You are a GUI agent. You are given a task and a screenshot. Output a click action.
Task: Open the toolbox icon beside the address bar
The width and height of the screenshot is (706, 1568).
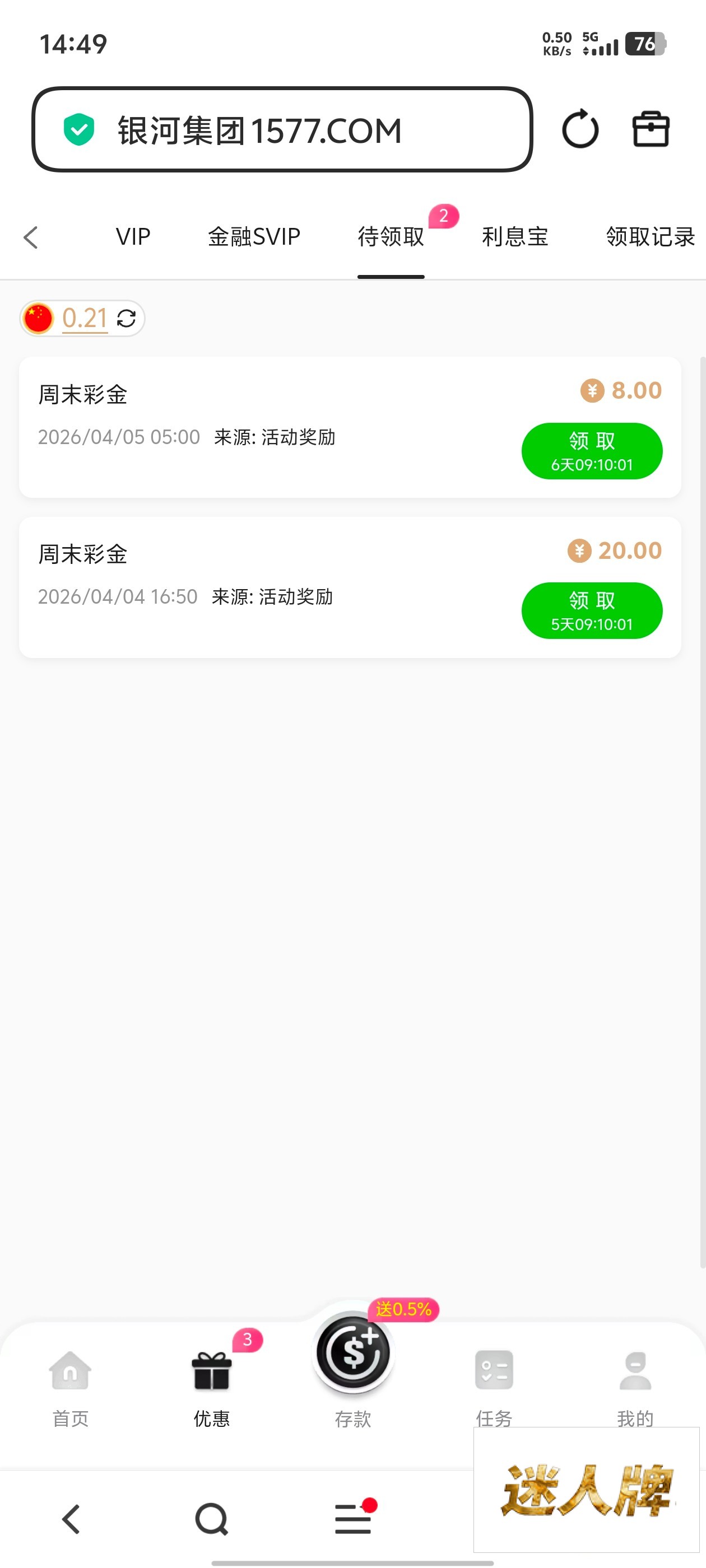tap(651, 129)
